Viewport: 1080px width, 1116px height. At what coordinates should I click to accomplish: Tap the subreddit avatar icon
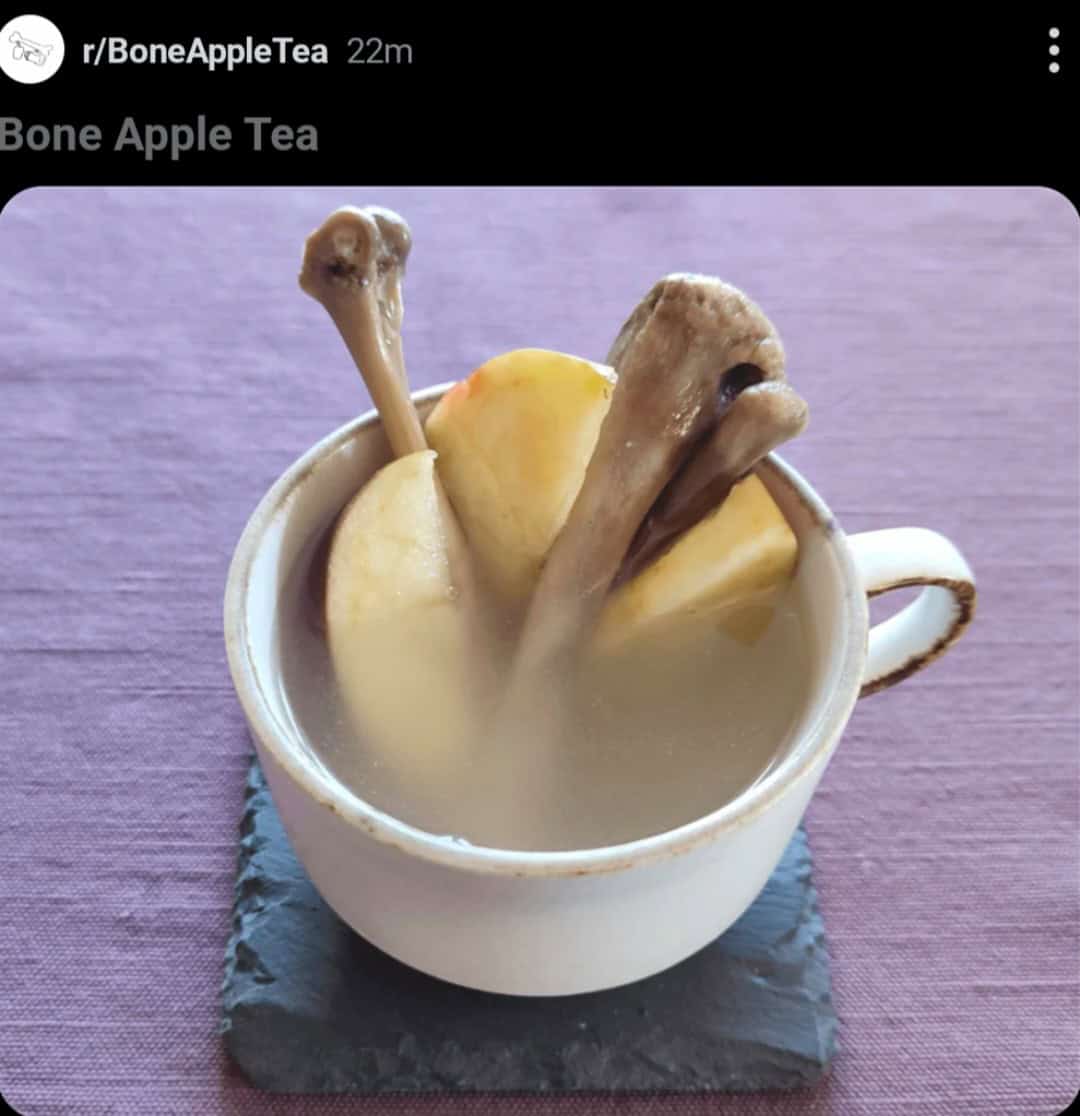coord(31,50)
